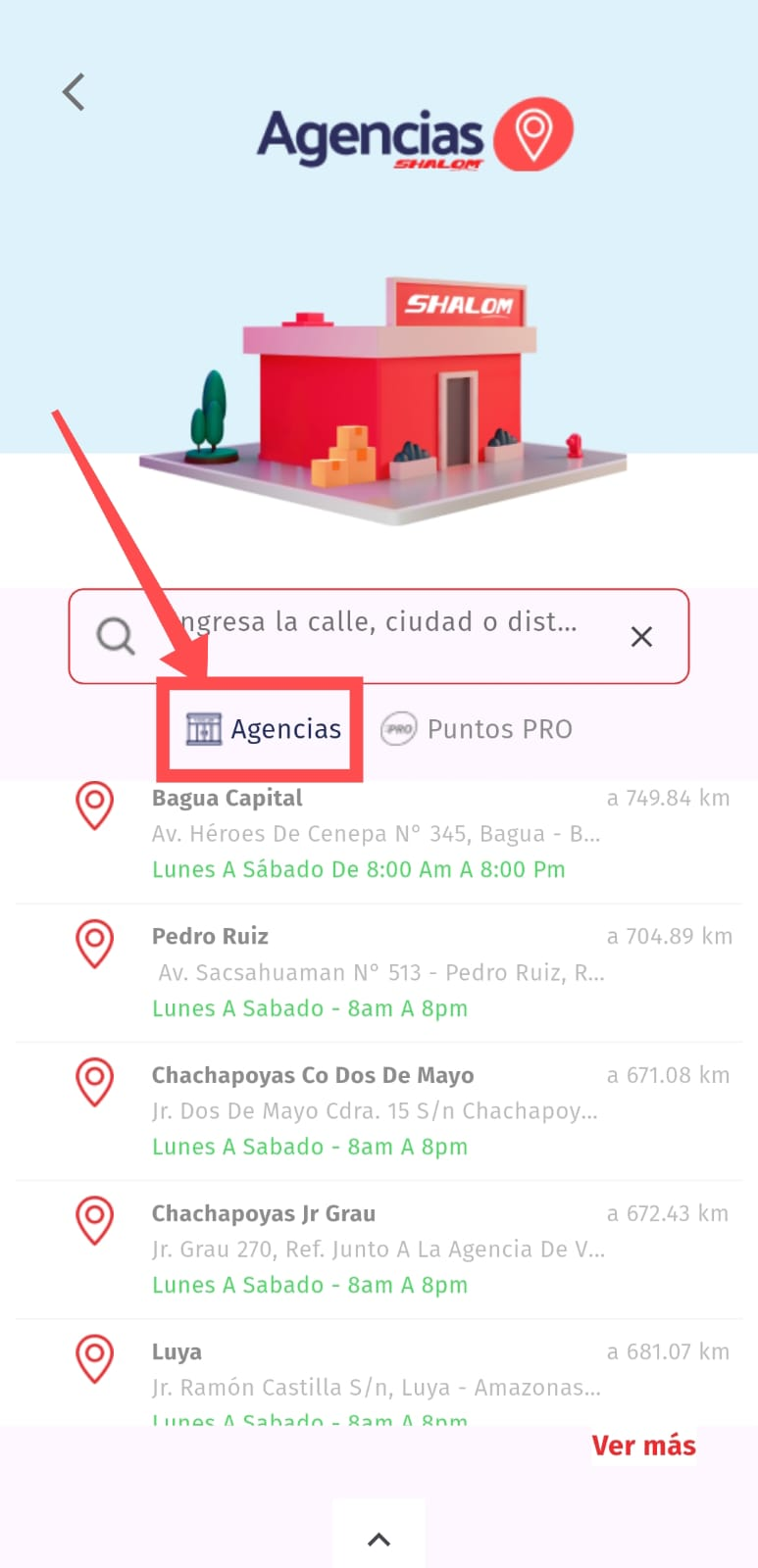Open the Bagua Capital agency
758x1568 pixels.
(x=378, y=833)
